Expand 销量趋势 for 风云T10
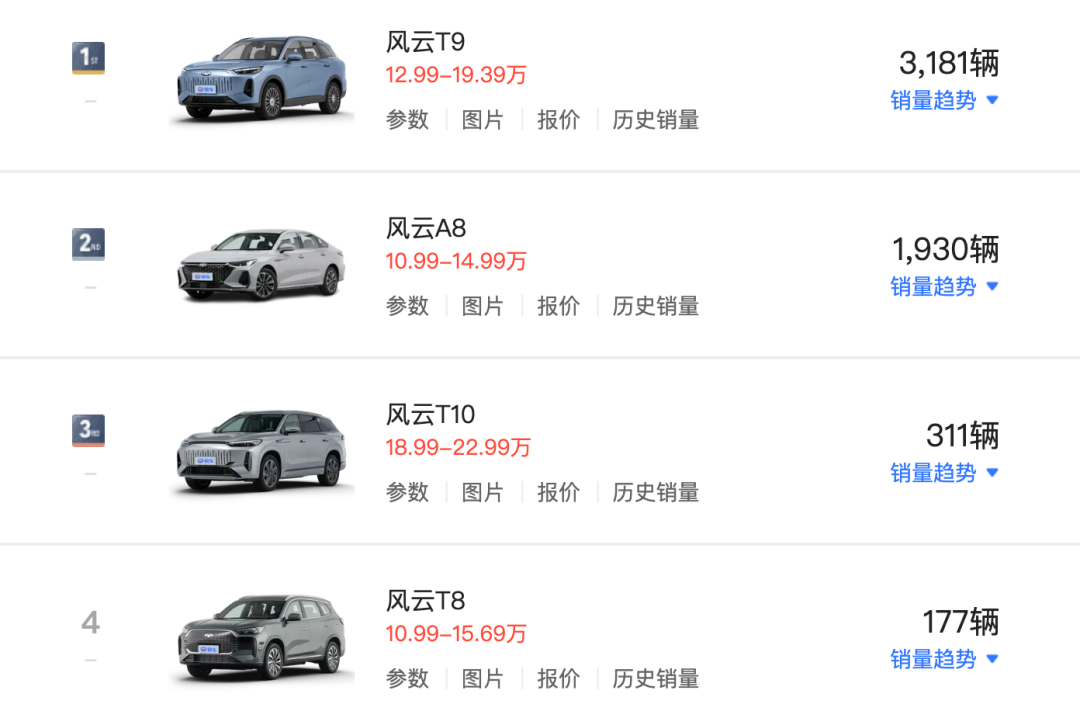Screen dimensions: 1080x725 944,472
